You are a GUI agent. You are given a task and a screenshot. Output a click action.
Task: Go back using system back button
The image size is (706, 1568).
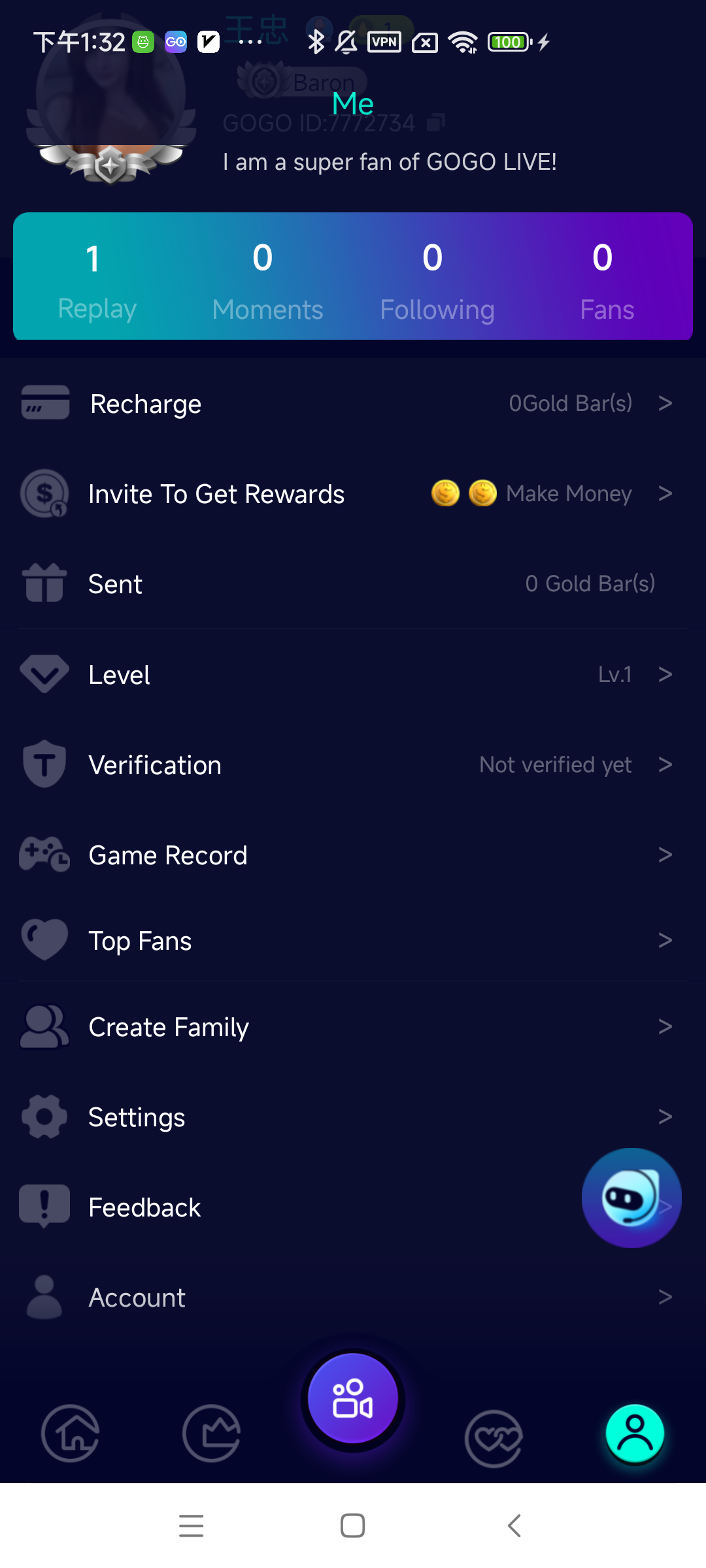pyautogui.click(x=514, y=1526)
